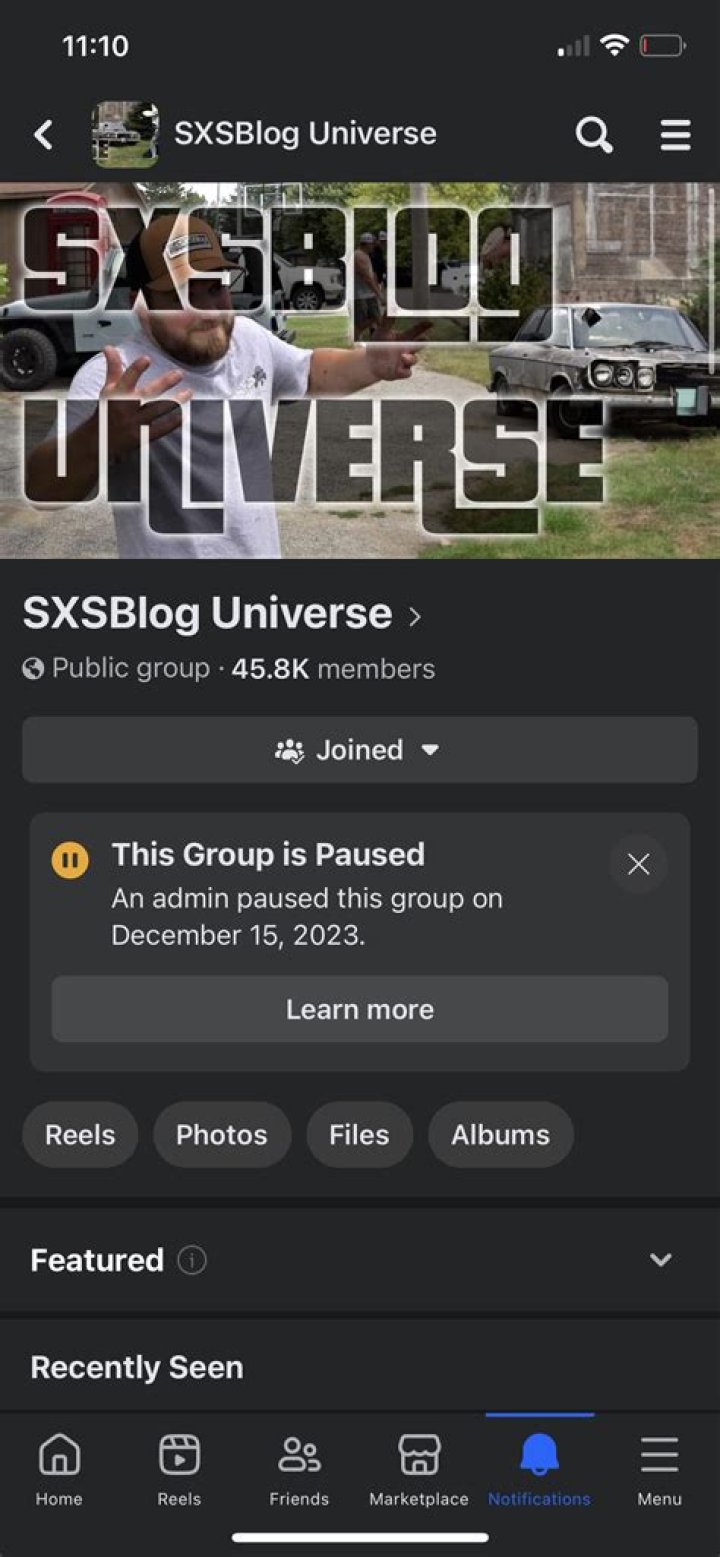
Task: Tap the back arrow to leave the group
Action: pos(43,135)
